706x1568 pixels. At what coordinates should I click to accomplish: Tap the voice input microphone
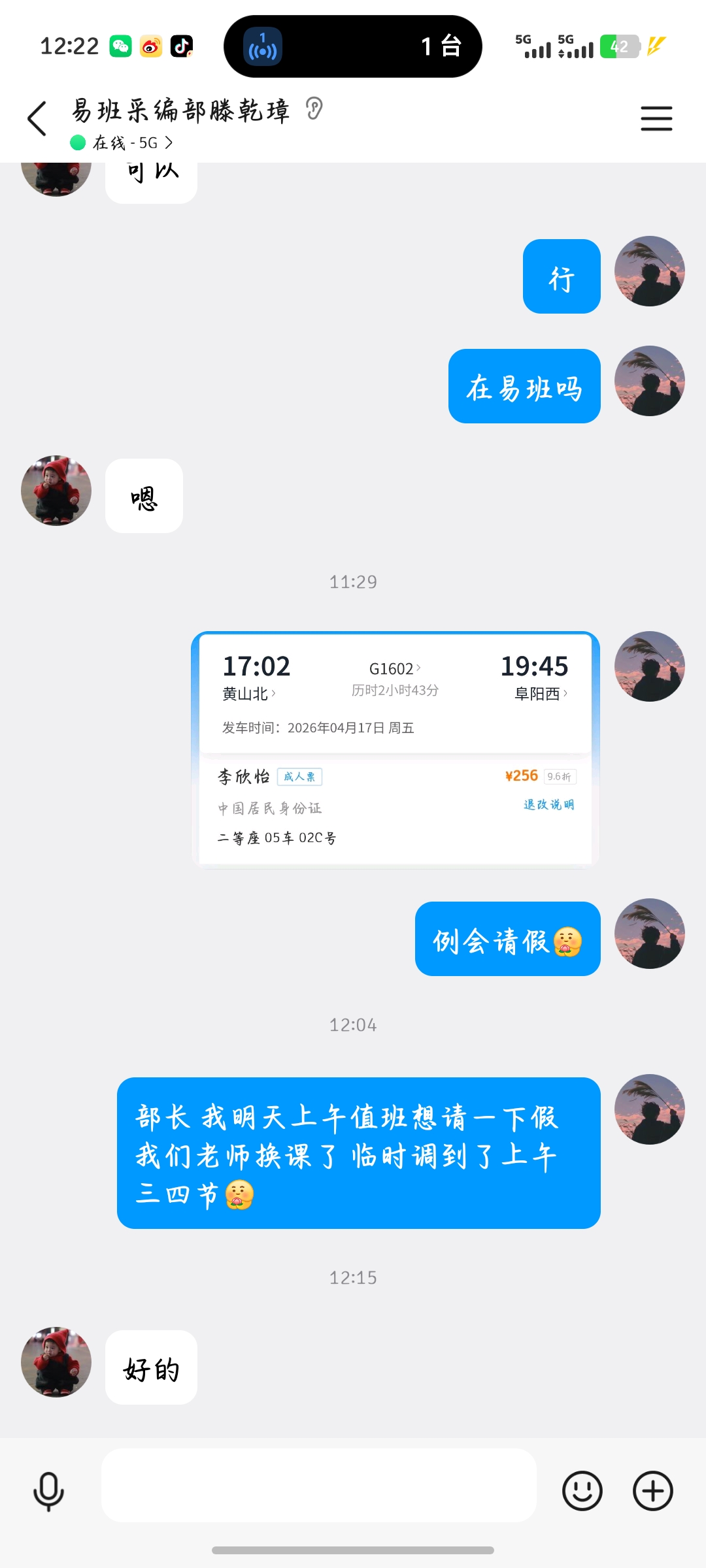click(48, 1492)
